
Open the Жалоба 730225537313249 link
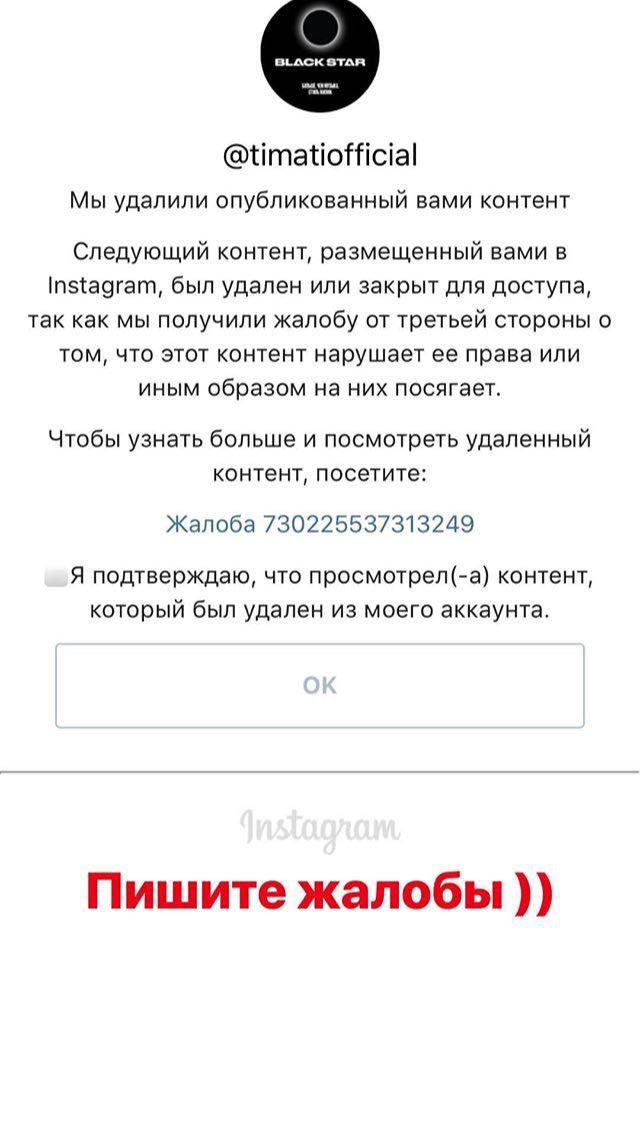[x=319, y=524]
